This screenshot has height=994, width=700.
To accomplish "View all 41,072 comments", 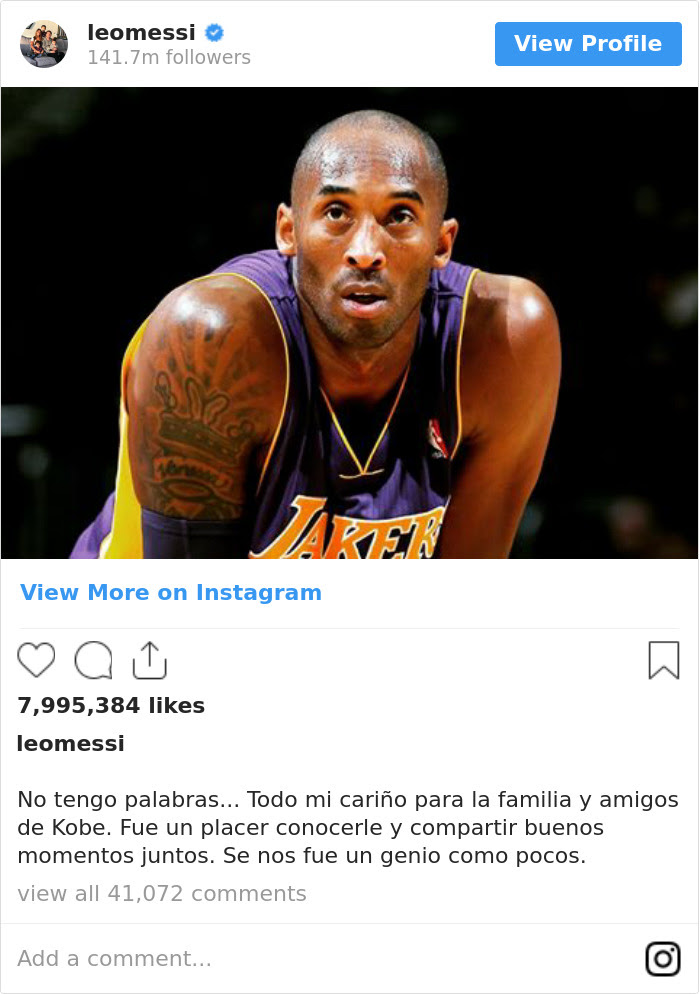I will (162, 893).
